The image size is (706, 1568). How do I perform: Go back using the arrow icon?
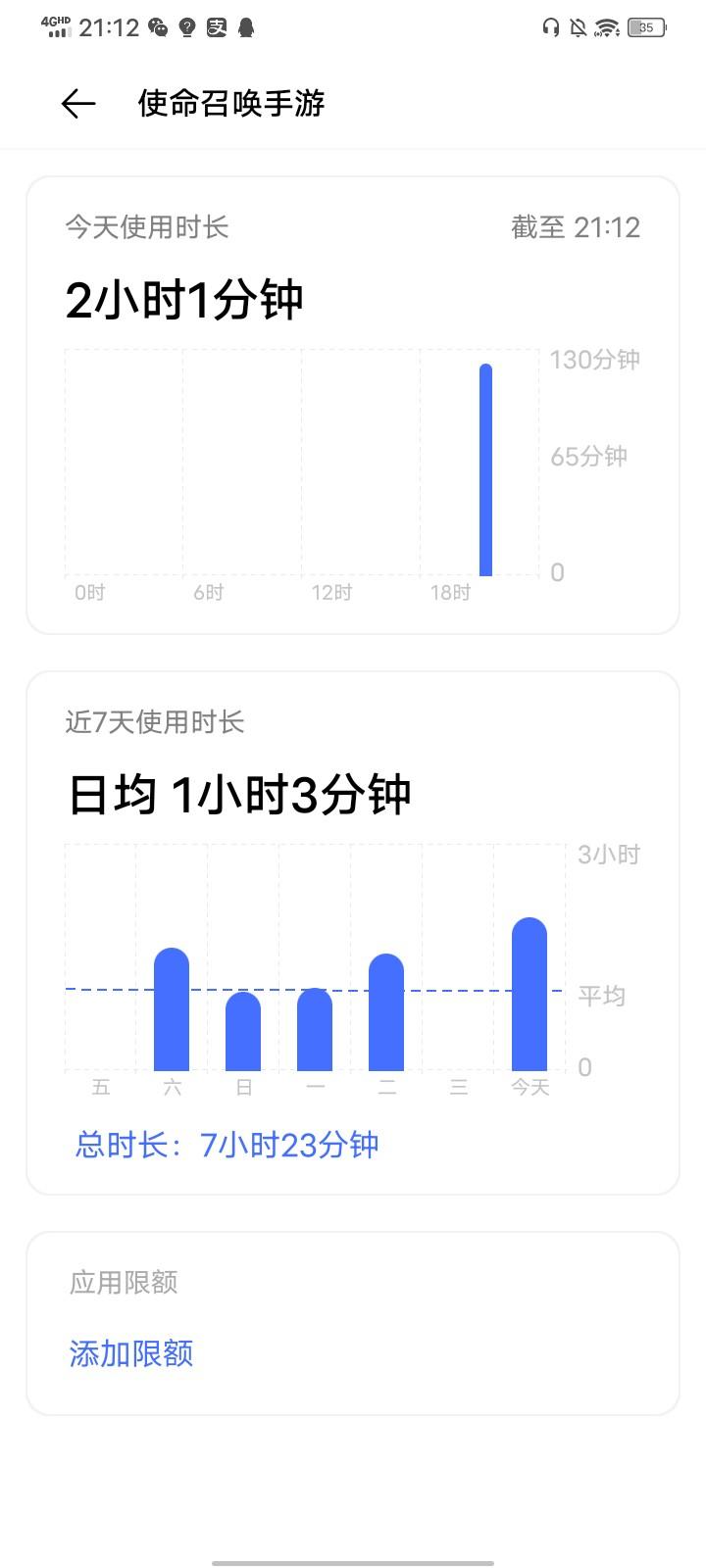click(77, 104)
